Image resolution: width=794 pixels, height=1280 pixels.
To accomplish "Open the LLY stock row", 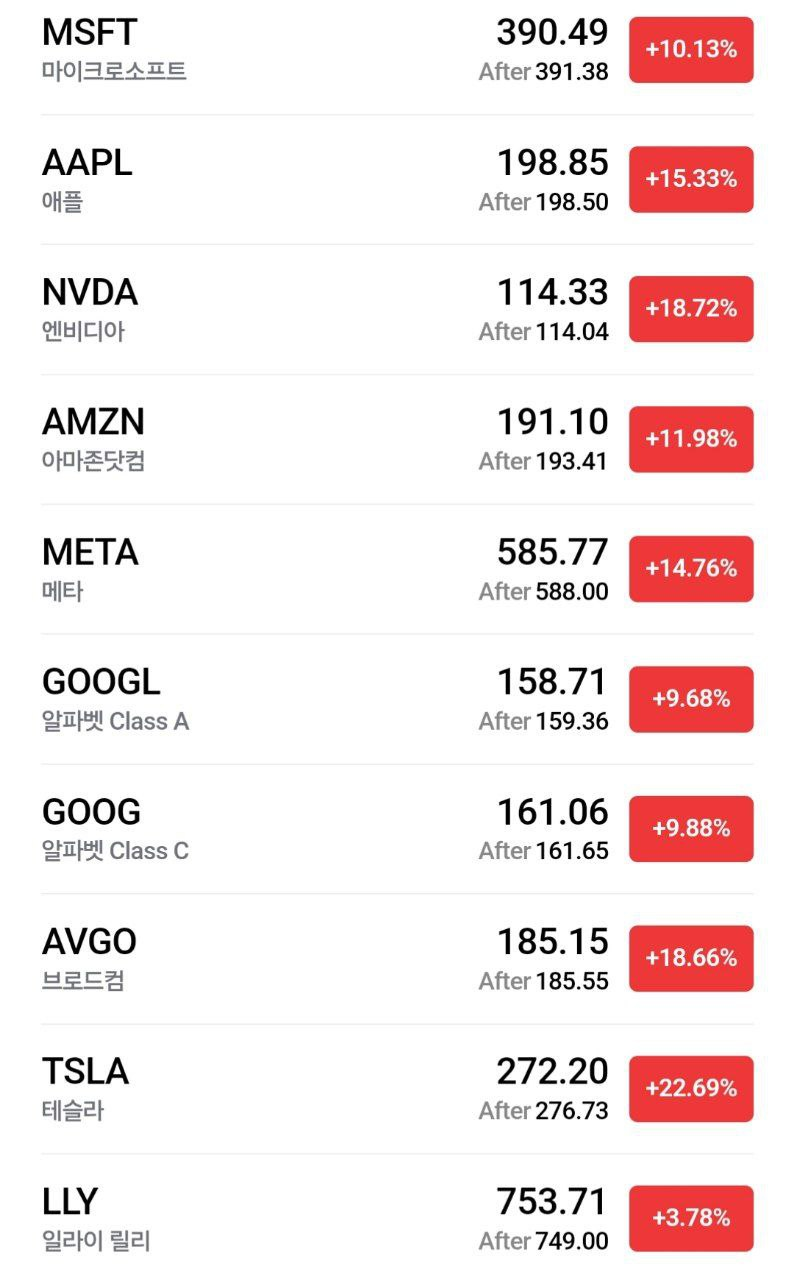I will [x=300, y=1220].
